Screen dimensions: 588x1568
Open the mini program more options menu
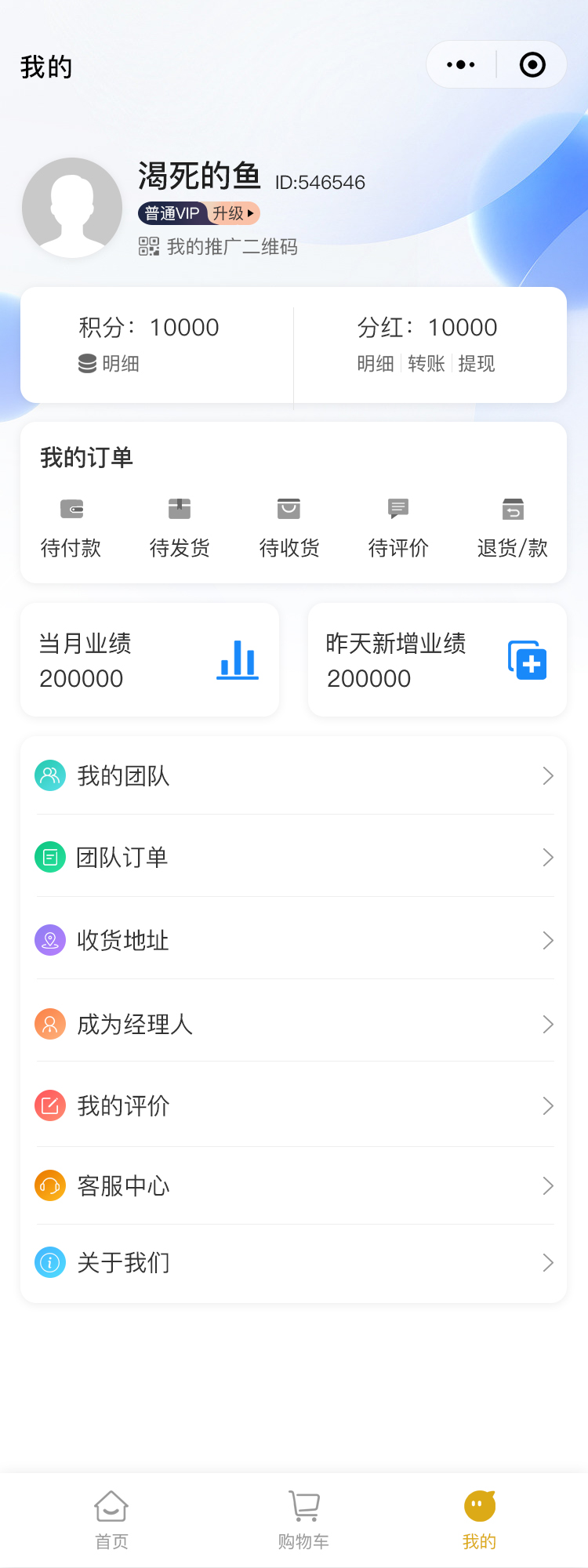461,65
